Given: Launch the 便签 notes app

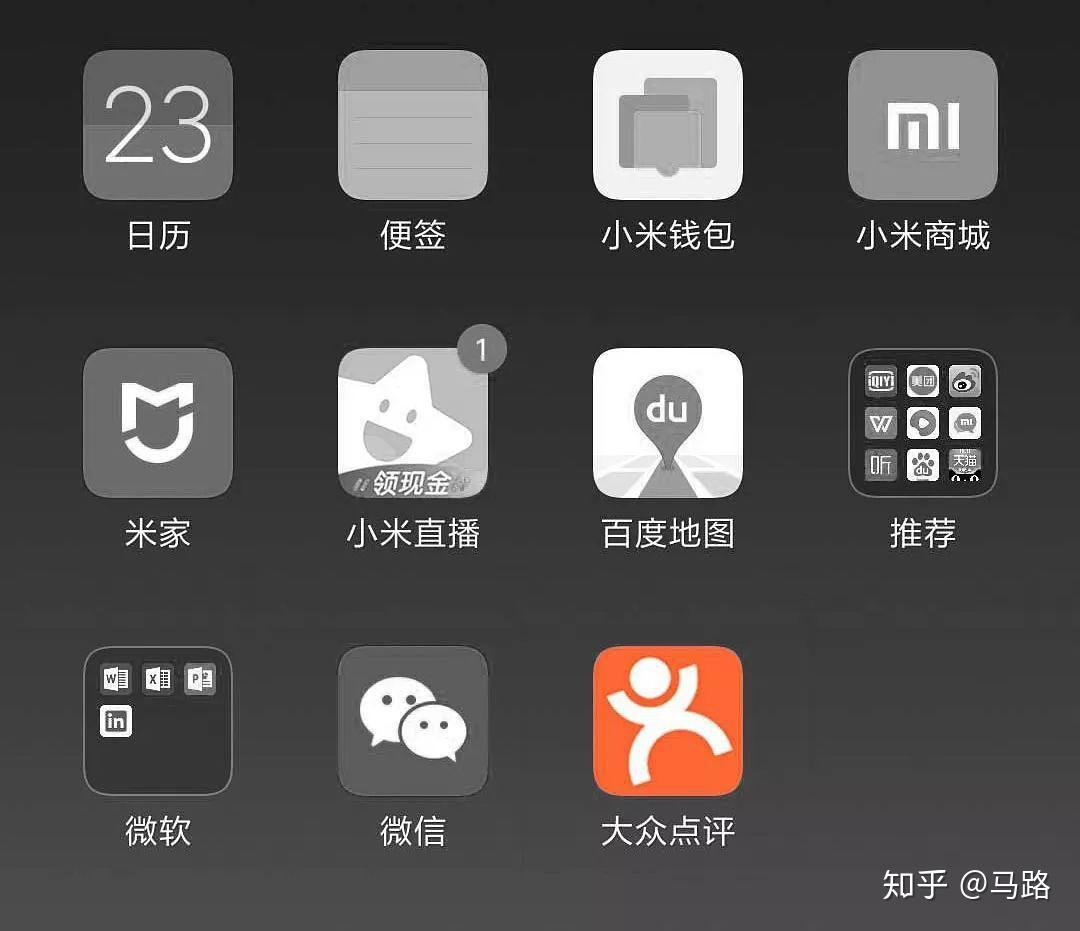Looking at the screenshot, I should tap(413, 125).
